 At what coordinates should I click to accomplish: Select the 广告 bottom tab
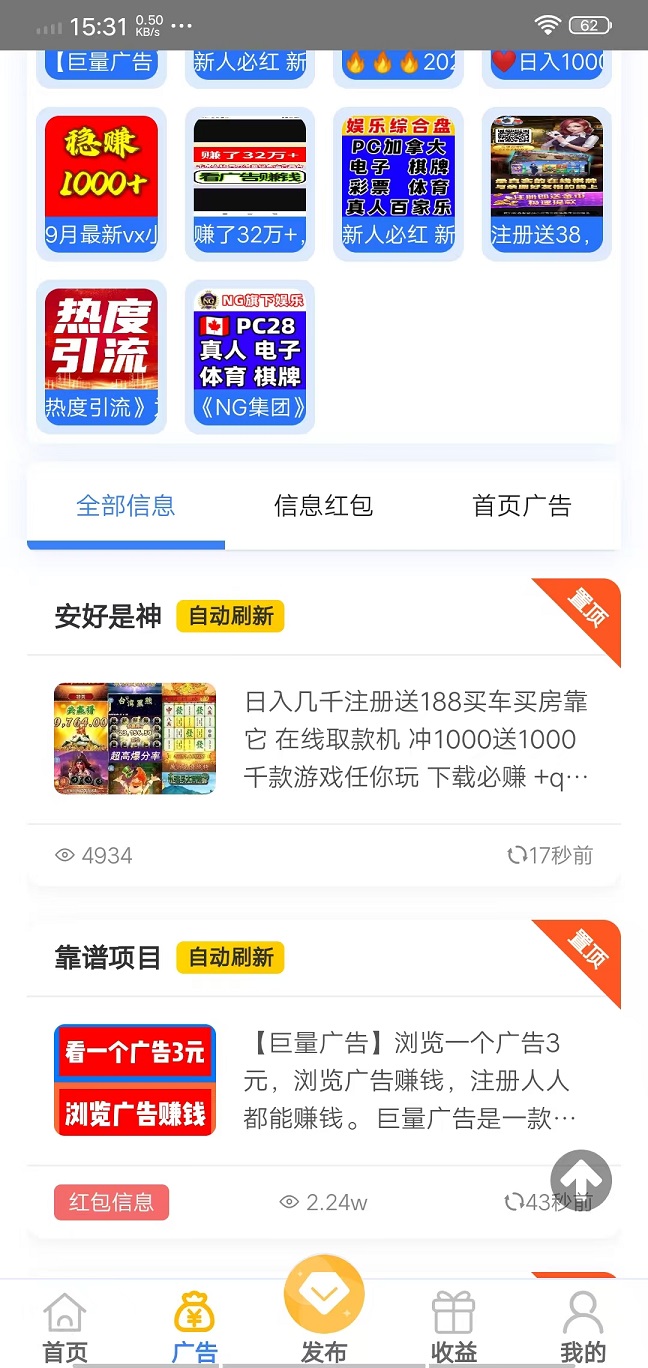pyautogui.click(x=194, y=1327)
